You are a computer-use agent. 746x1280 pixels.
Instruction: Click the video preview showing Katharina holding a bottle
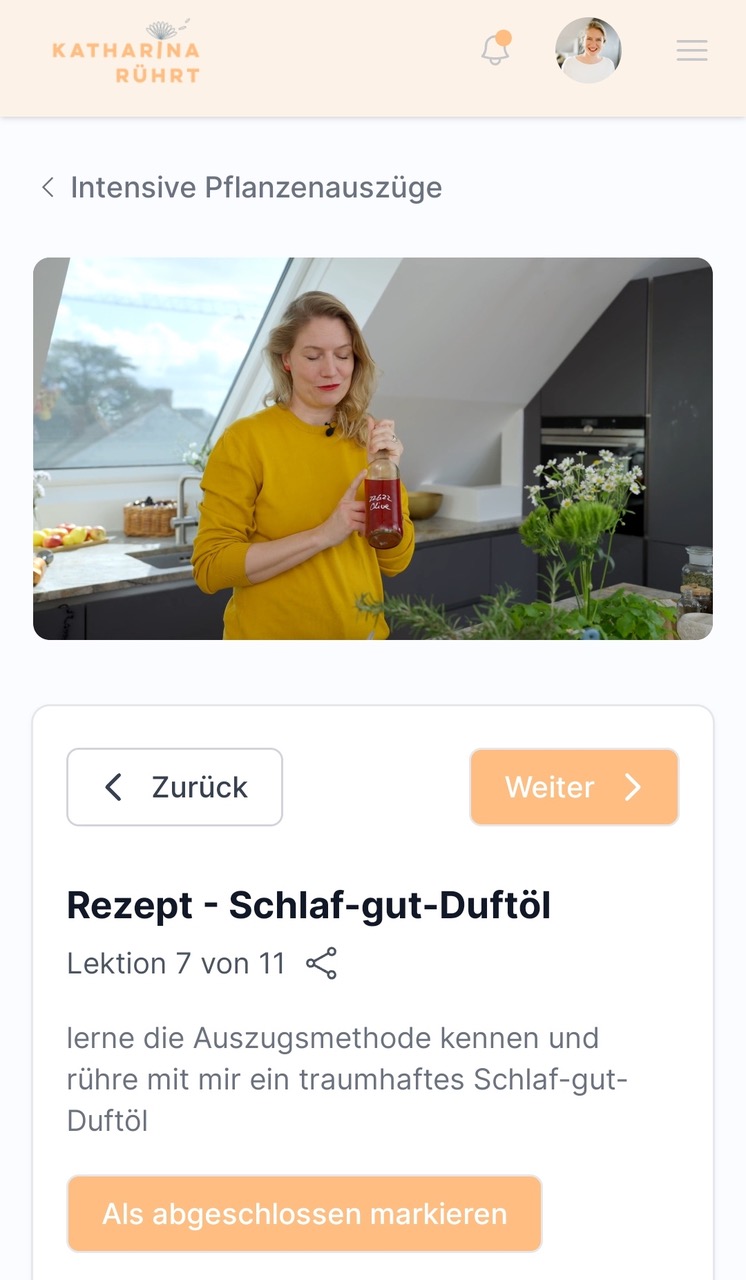coord(373,448)
